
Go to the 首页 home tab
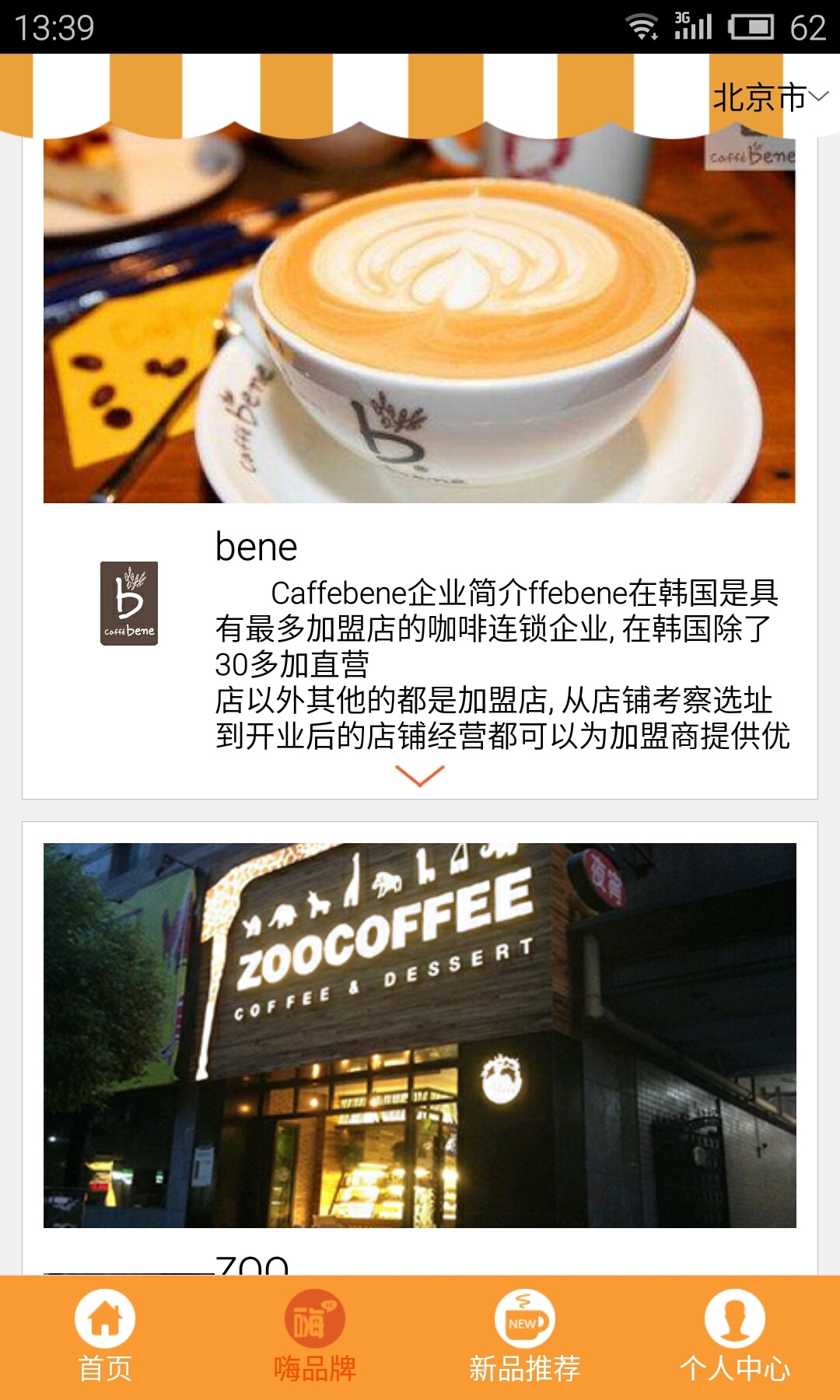pyautogui.click(x=105, y=1337)
